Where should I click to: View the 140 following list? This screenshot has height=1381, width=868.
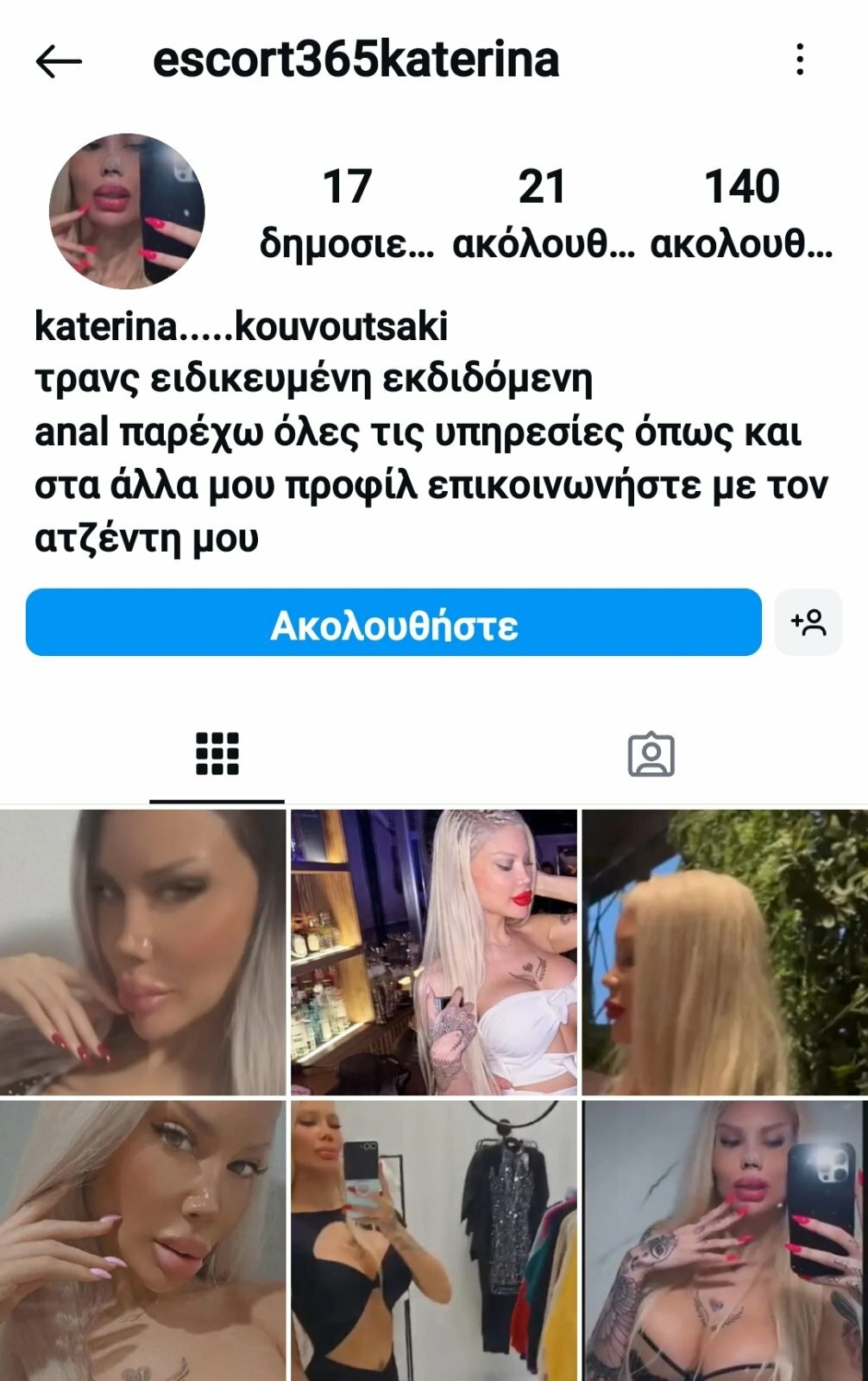tap(741, 211)
